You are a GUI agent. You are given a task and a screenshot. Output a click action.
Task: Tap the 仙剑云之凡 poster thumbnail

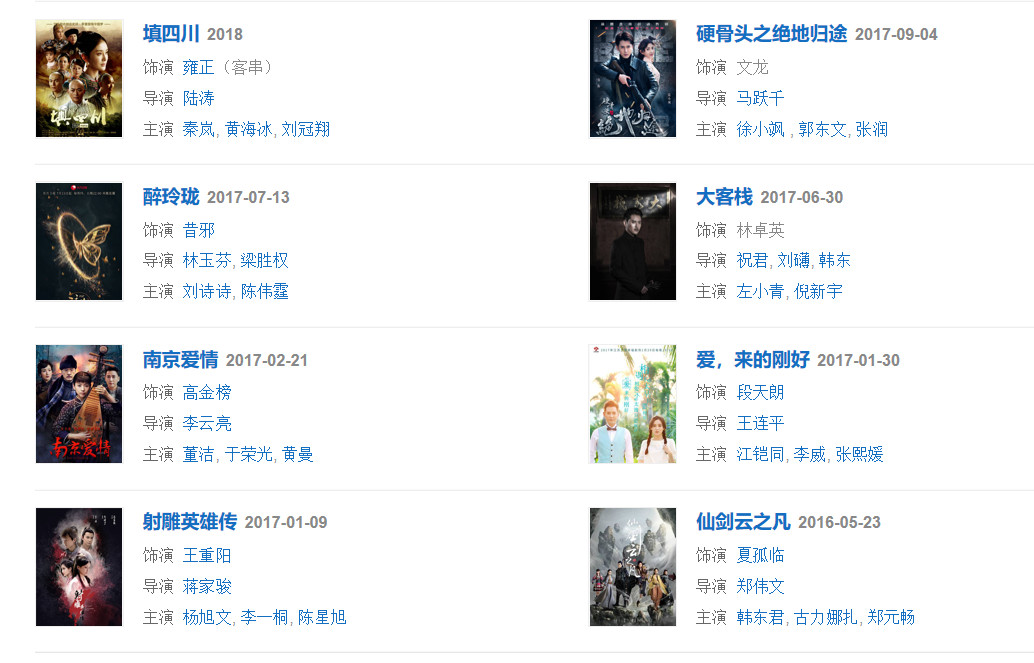click(633, 567)
